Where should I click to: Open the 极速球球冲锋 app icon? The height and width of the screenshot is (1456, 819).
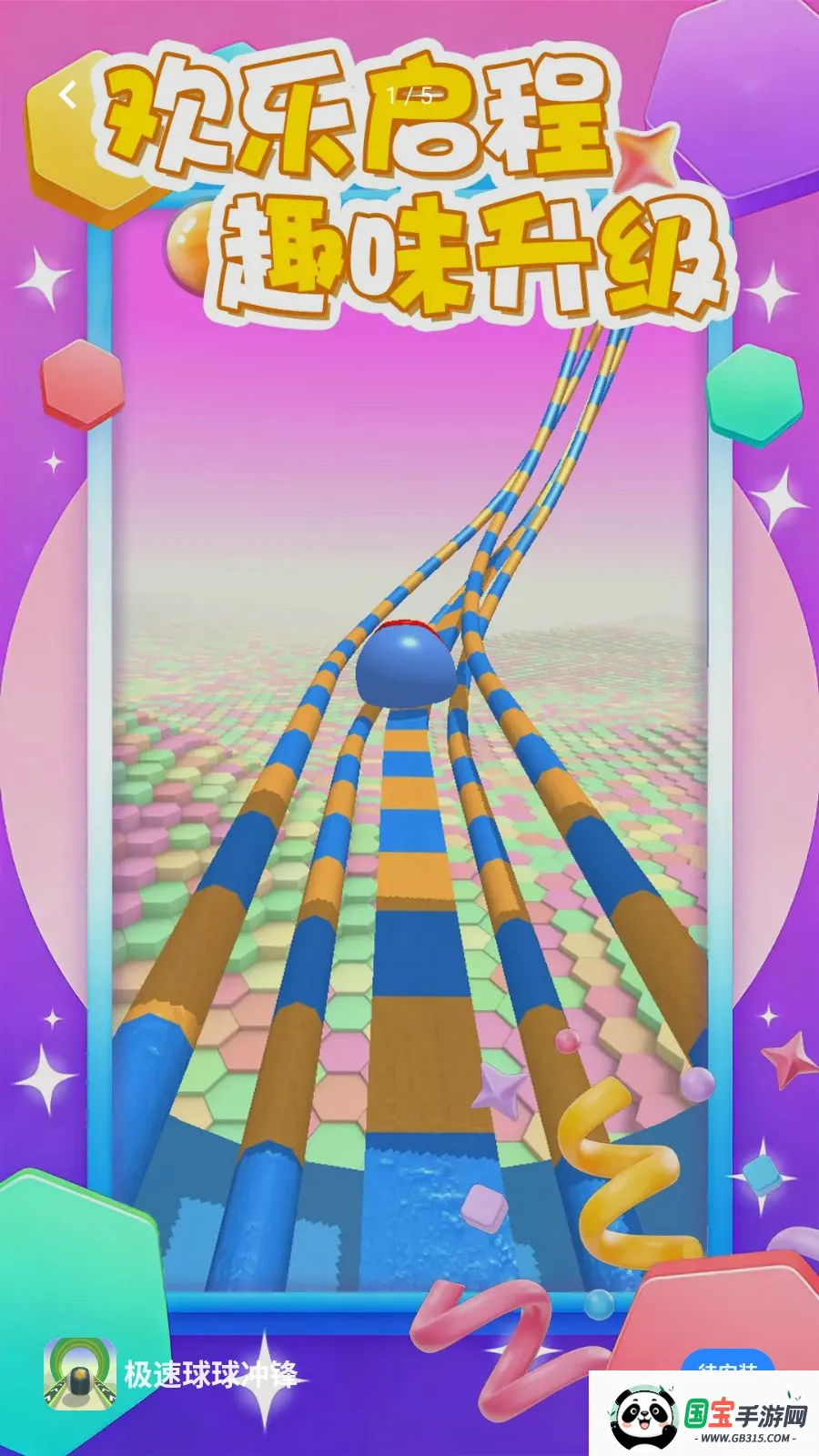pos(79,1373)
